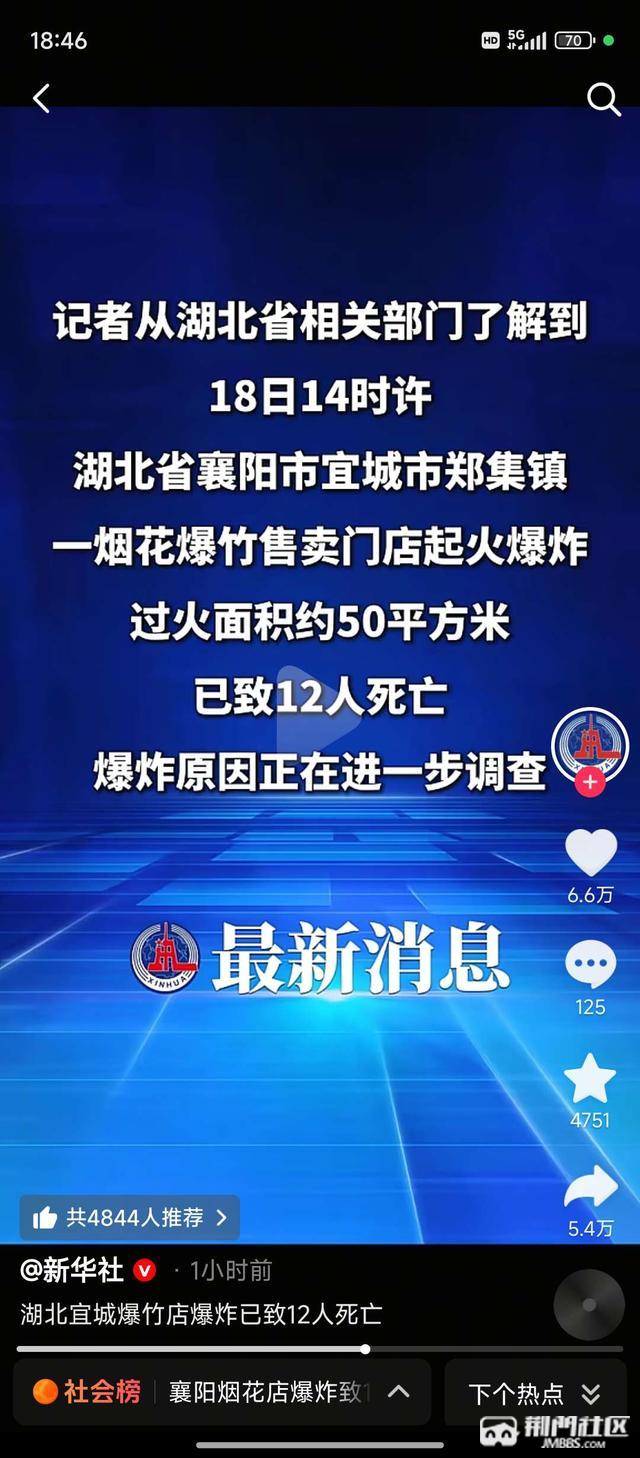This screenshot has width=640, height=1458.
Task: Favorite this video with the star
Action: (x=590, y=1079)
